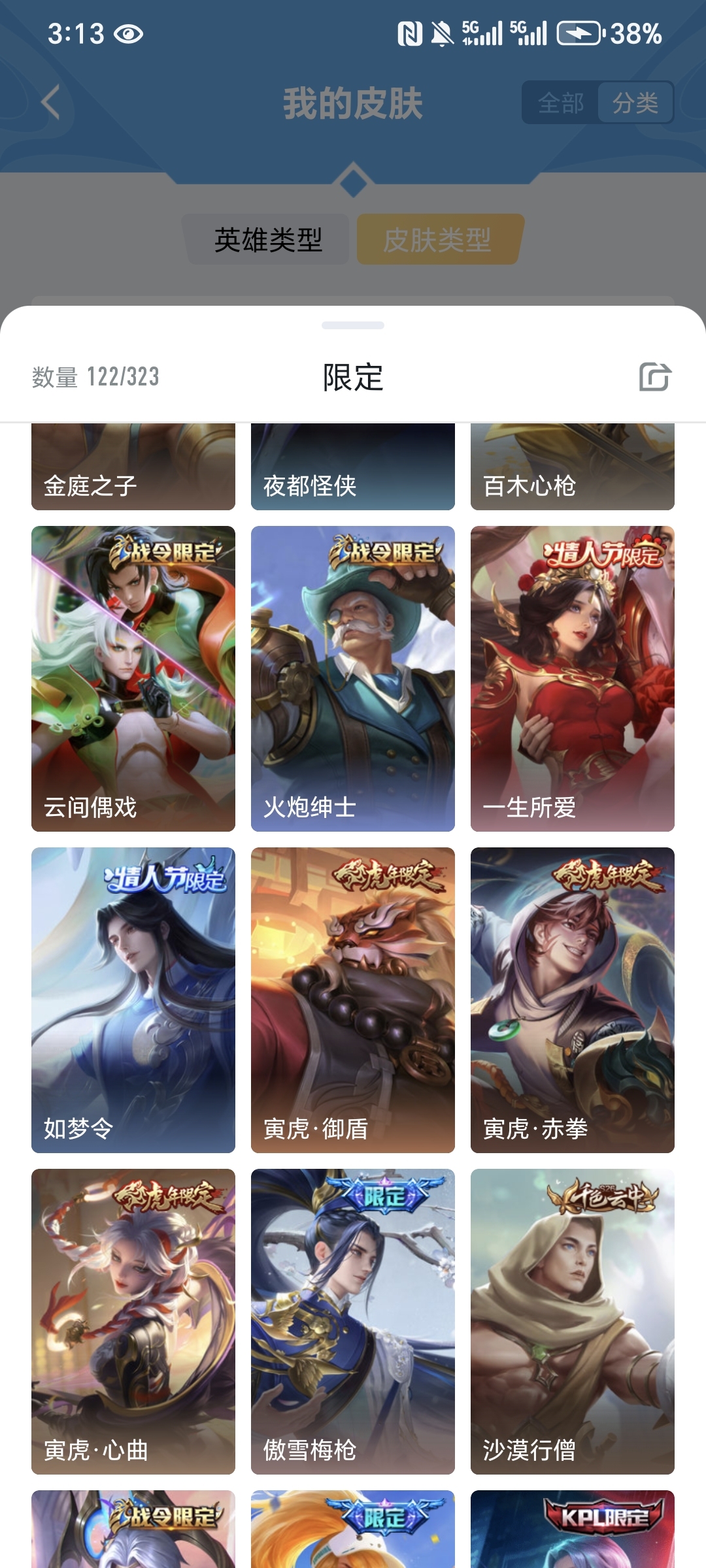
Task: View the 火炮绅士 skin
Action: click(353, 679)
